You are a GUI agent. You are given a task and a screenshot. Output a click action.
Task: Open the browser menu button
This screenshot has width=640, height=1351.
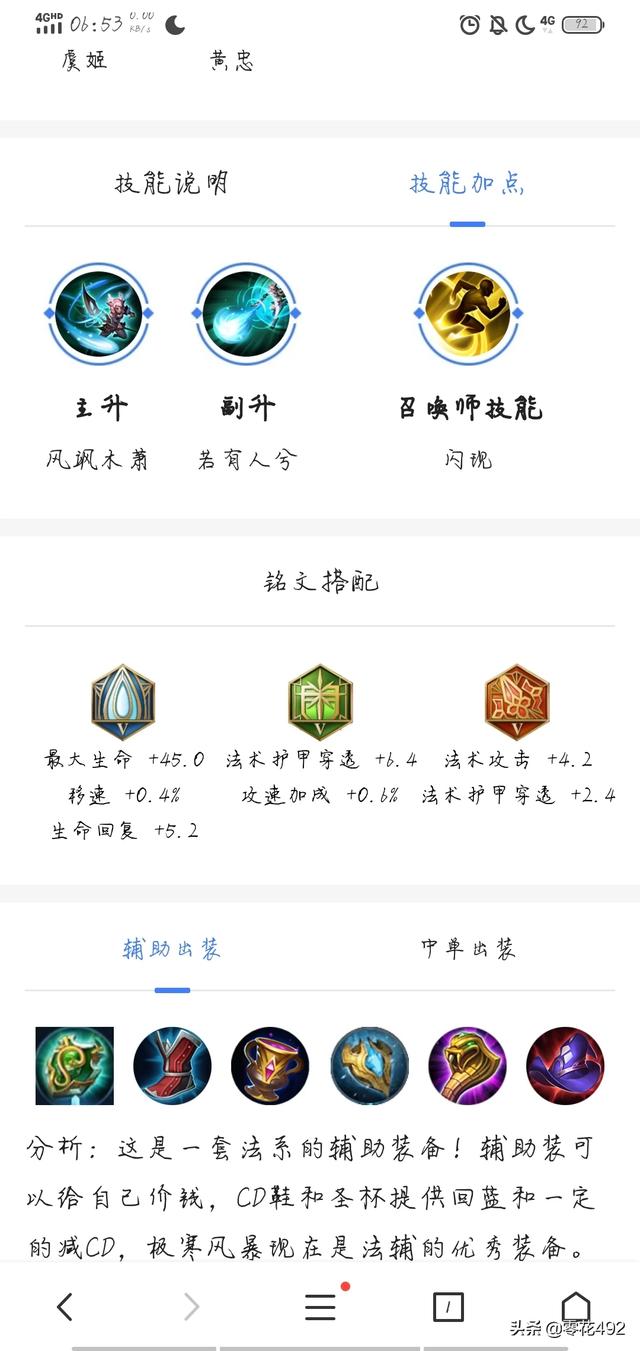pos(320,1306)
